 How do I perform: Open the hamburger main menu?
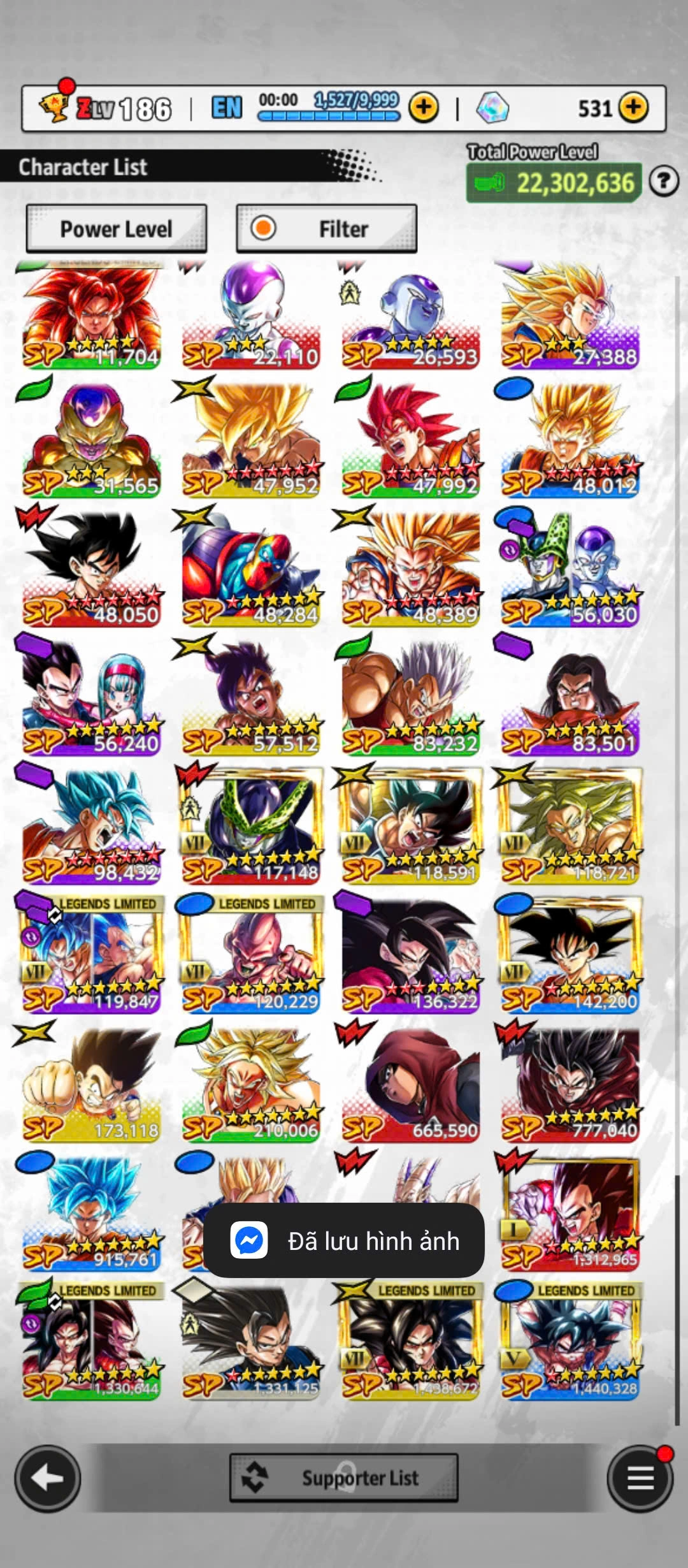(640, 1478)
